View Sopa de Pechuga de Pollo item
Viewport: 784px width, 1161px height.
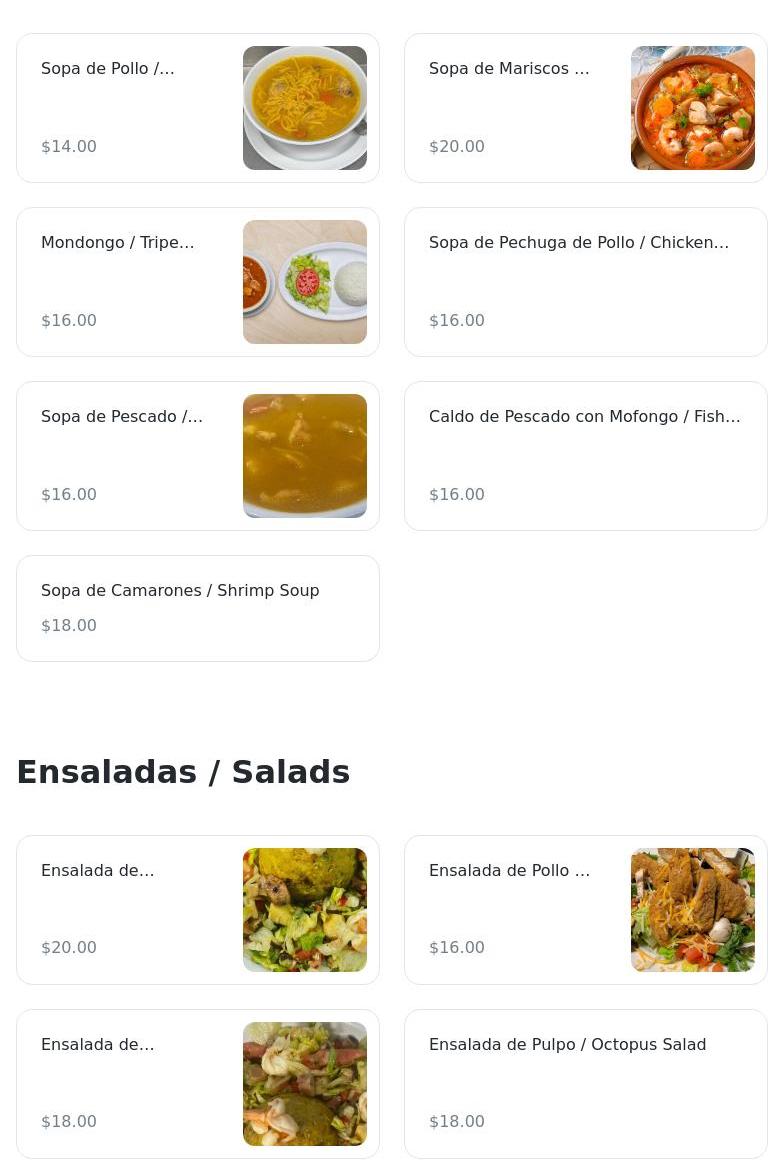point(585,282)
